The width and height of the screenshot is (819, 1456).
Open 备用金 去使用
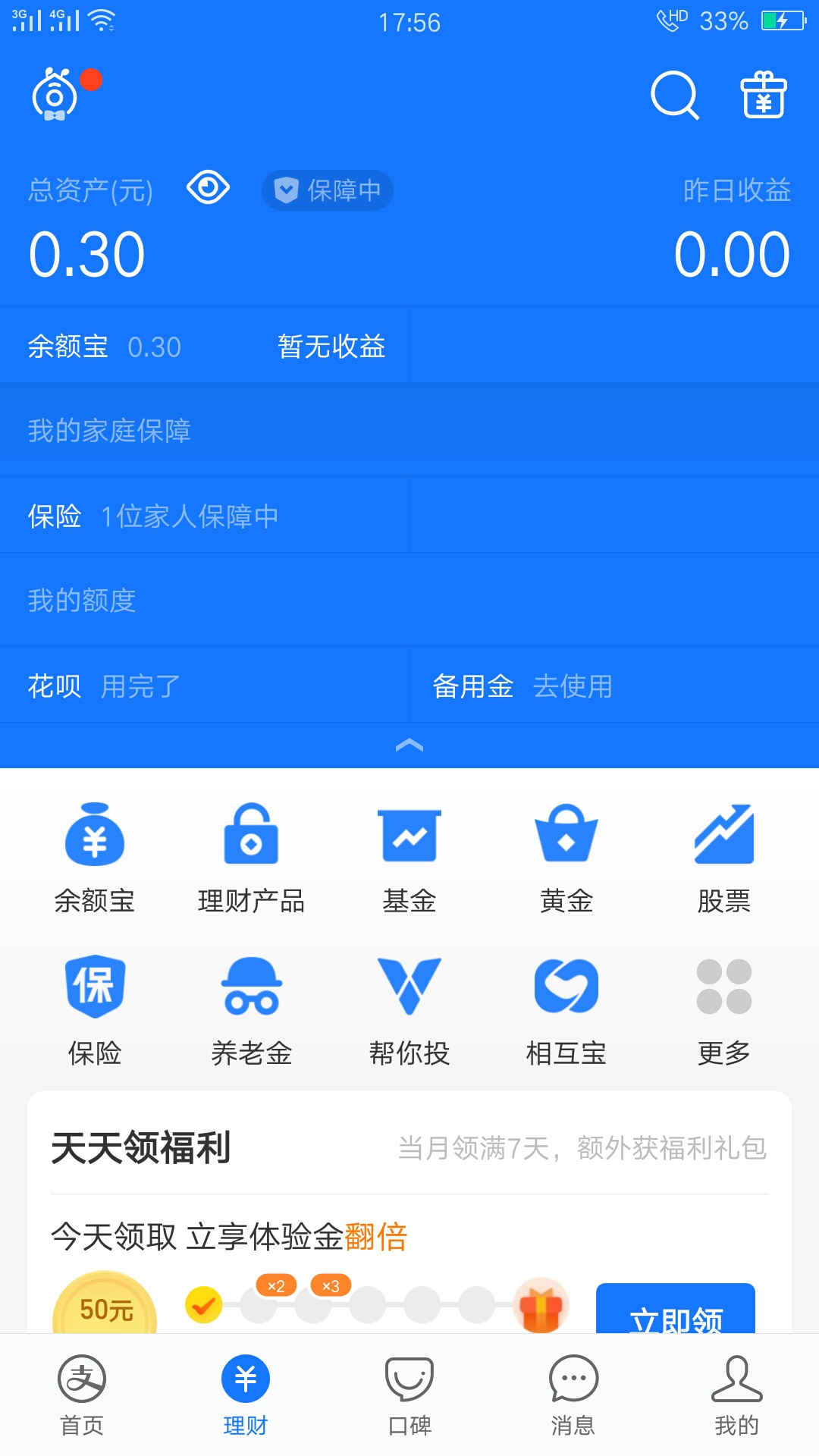pos(614,686)
